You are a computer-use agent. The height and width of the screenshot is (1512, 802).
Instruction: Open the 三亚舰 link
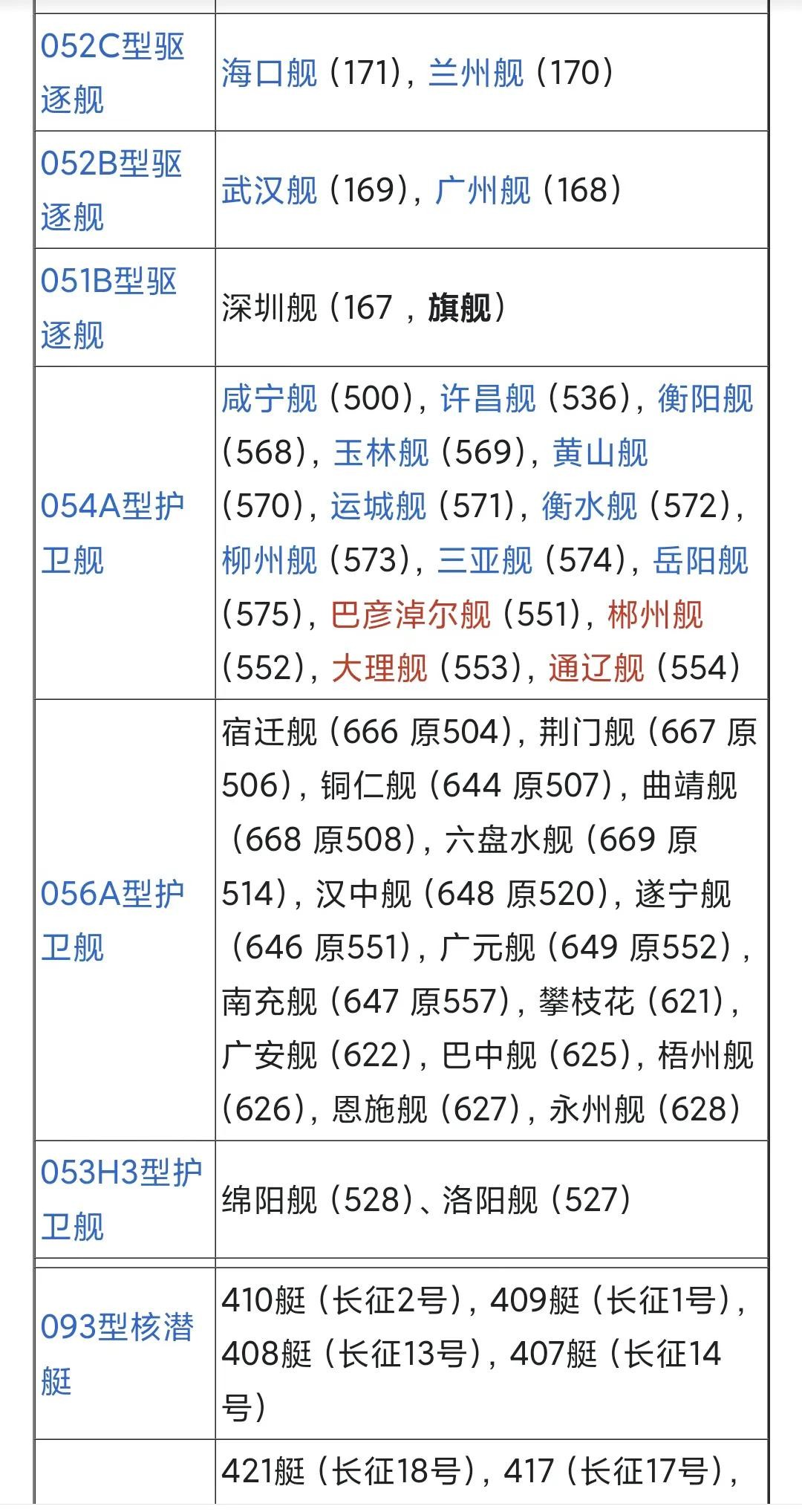click(484, 560)
